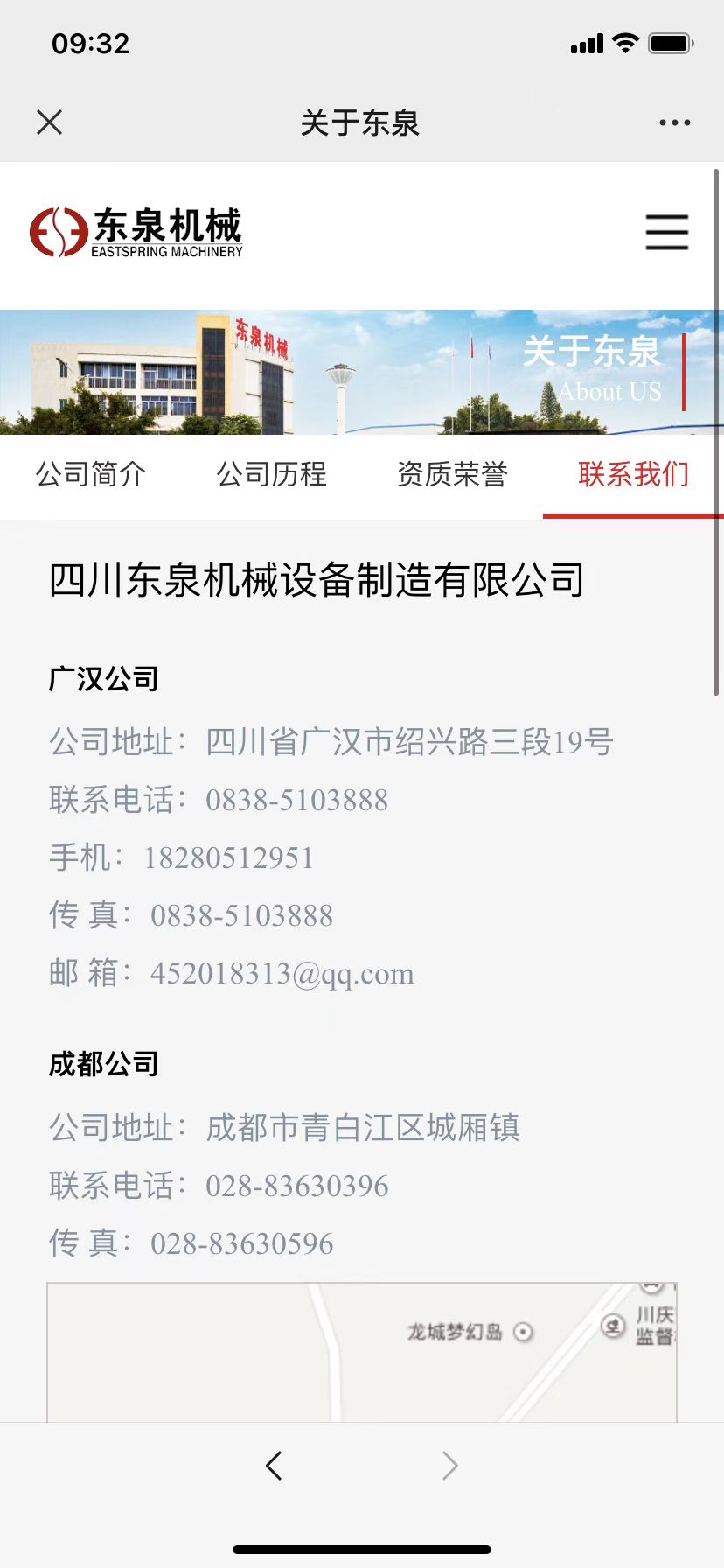Select the 联系我们 tab
The image size is (724, 1568).
pos(633,475)
